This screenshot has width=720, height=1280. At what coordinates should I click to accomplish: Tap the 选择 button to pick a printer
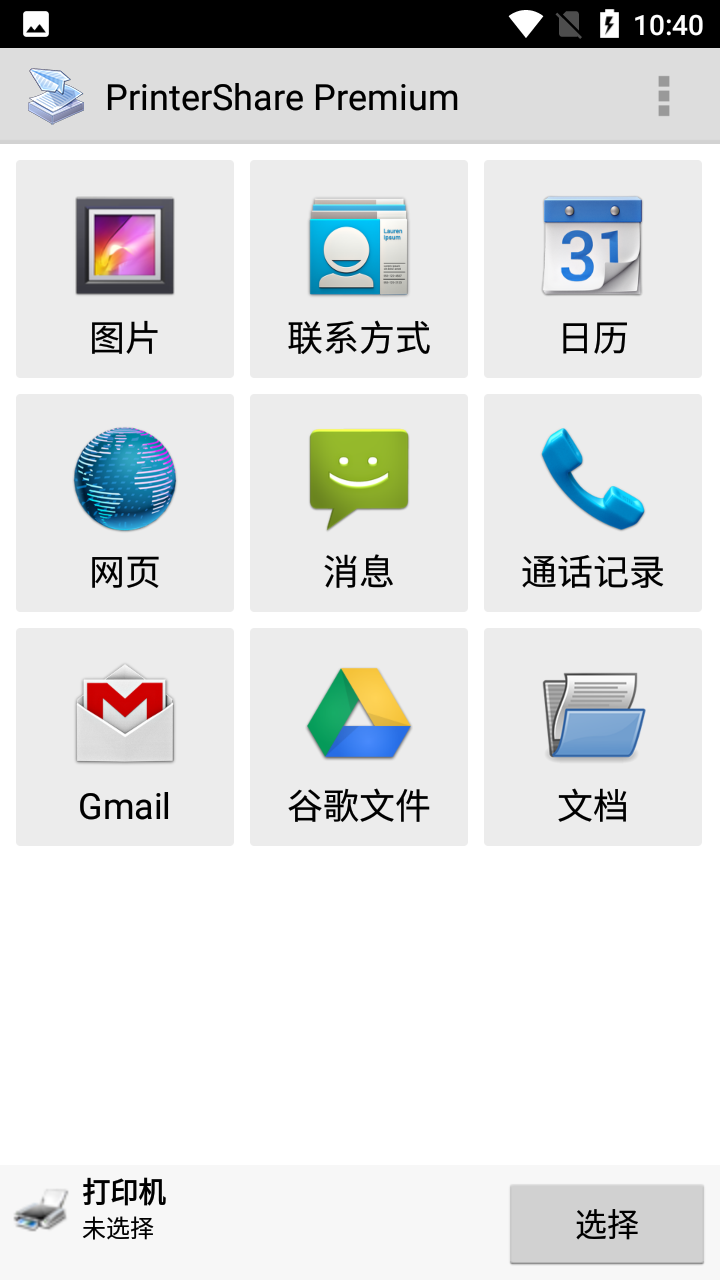(607, 1224)
